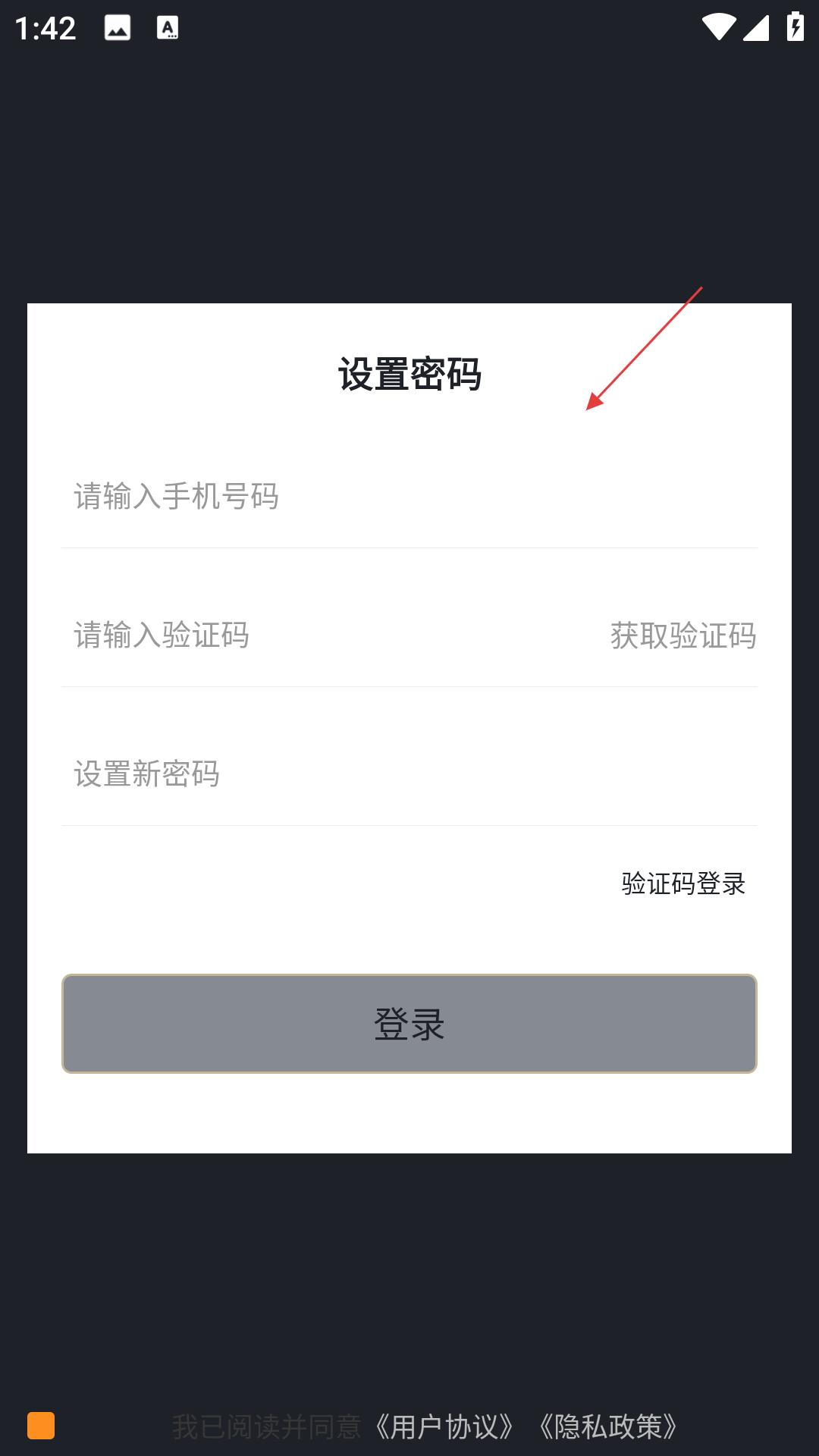Open the 《隐私政策》 link
The image size is (819, 1456).
pyautogui.click(x=608, y=1426)
